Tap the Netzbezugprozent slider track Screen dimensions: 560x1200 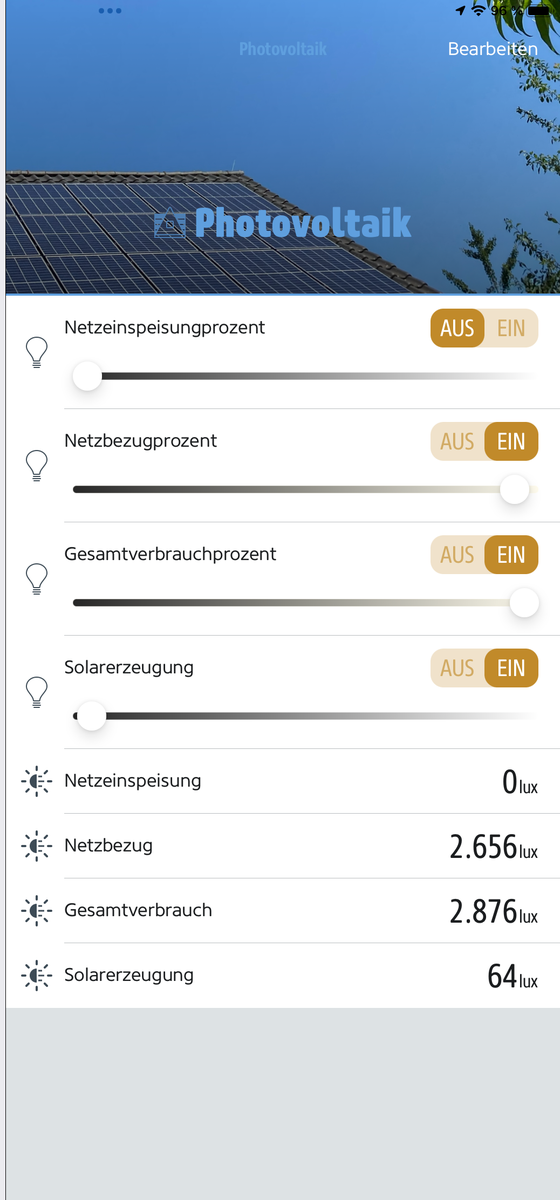[304, 489]
